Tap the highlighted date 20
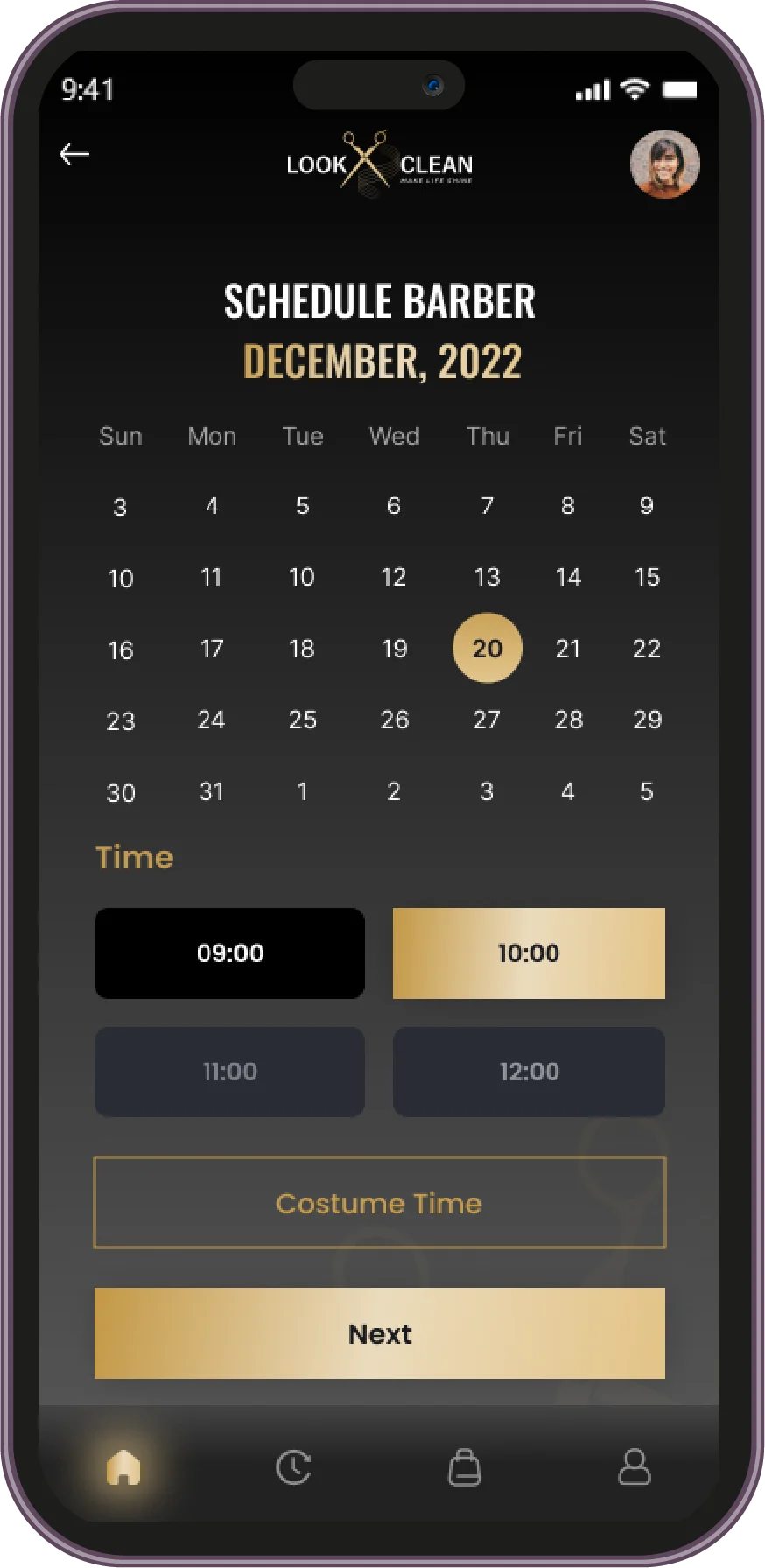The image size is (765, 1568). pos(487,649)
